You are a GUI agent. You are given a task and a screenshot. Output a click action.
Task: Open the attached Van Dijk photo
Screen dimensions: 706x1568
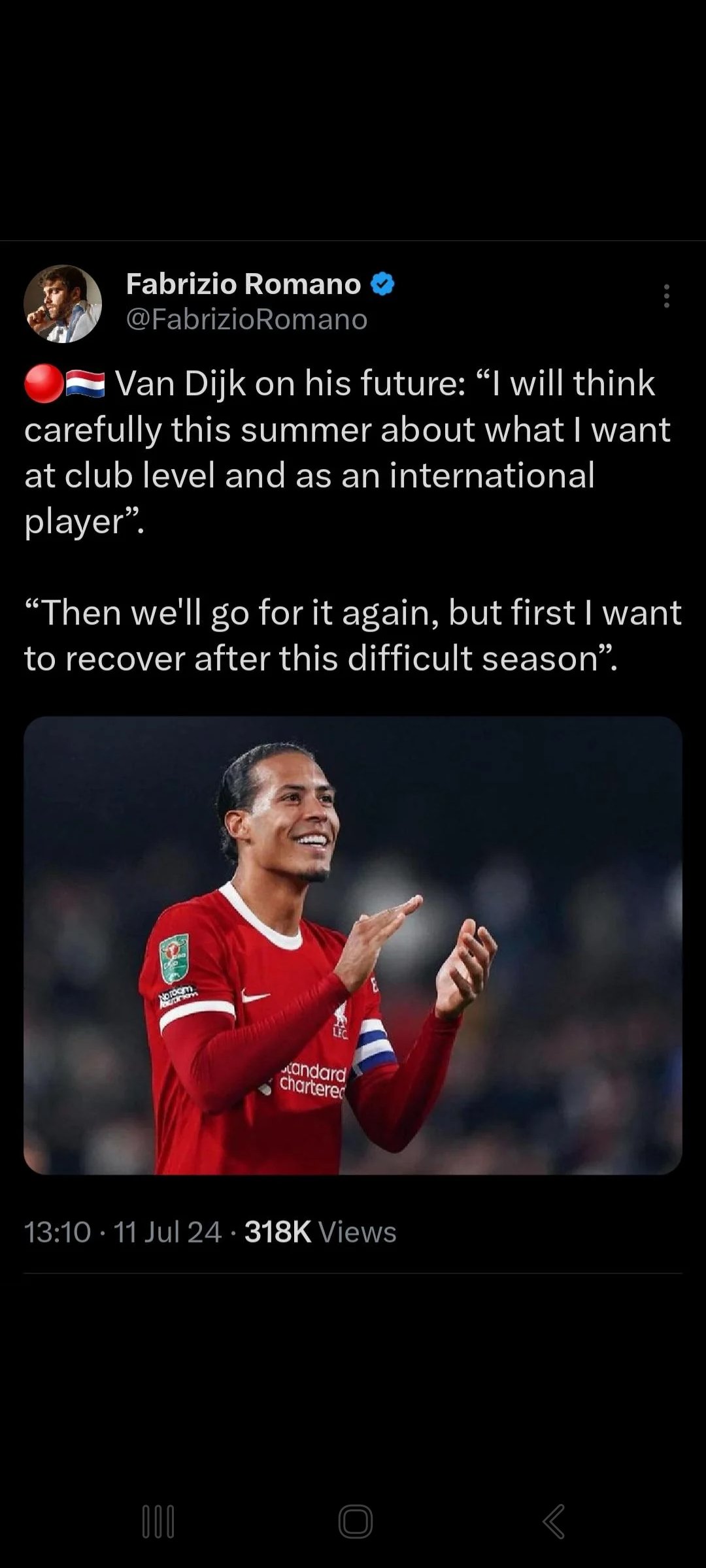pos(353,945)
